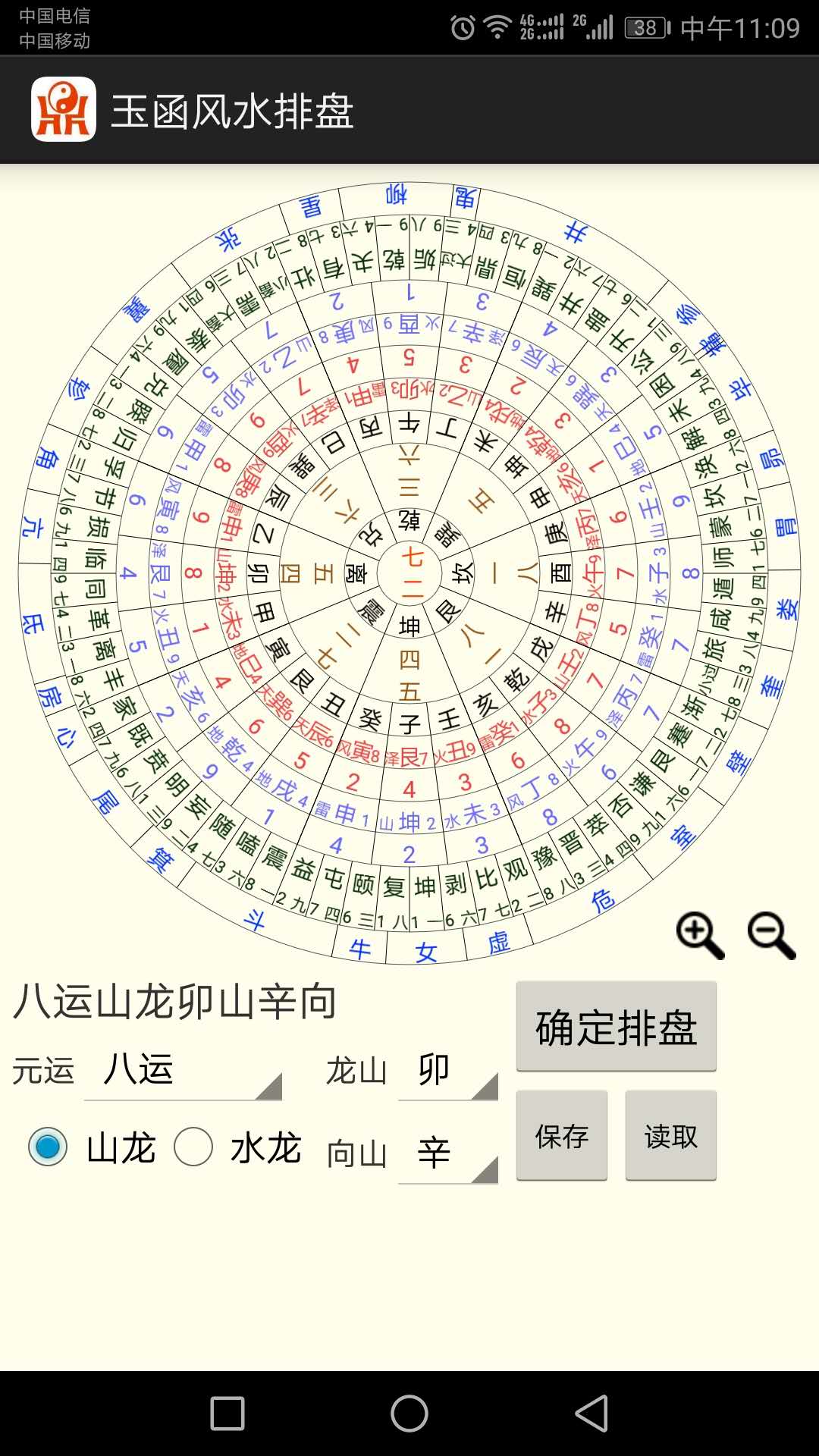
Task: Zoom out of the compass chart
Action: click(771, 936)
